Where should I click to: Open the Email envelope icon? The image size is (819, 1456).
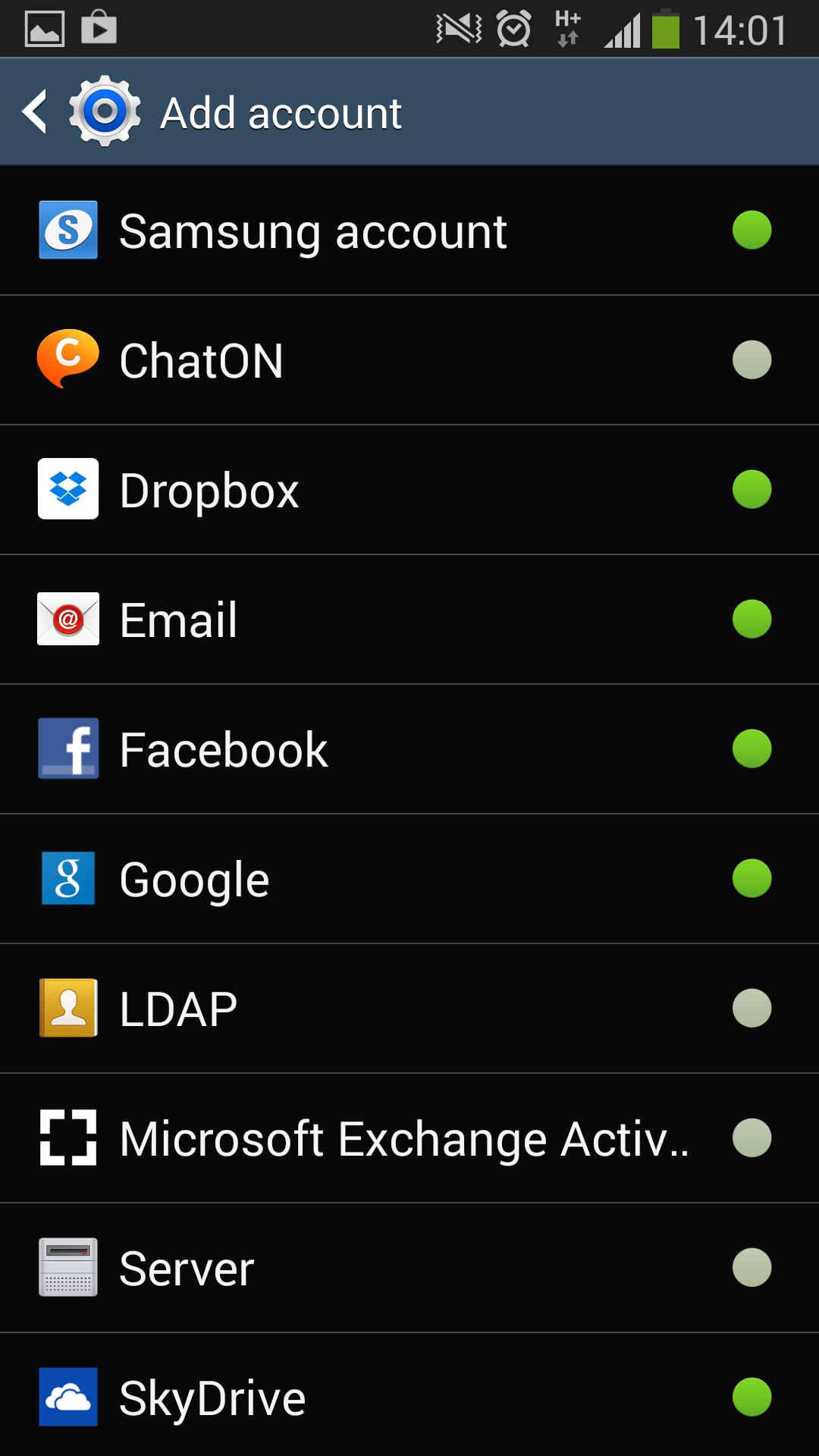point(67,619)
